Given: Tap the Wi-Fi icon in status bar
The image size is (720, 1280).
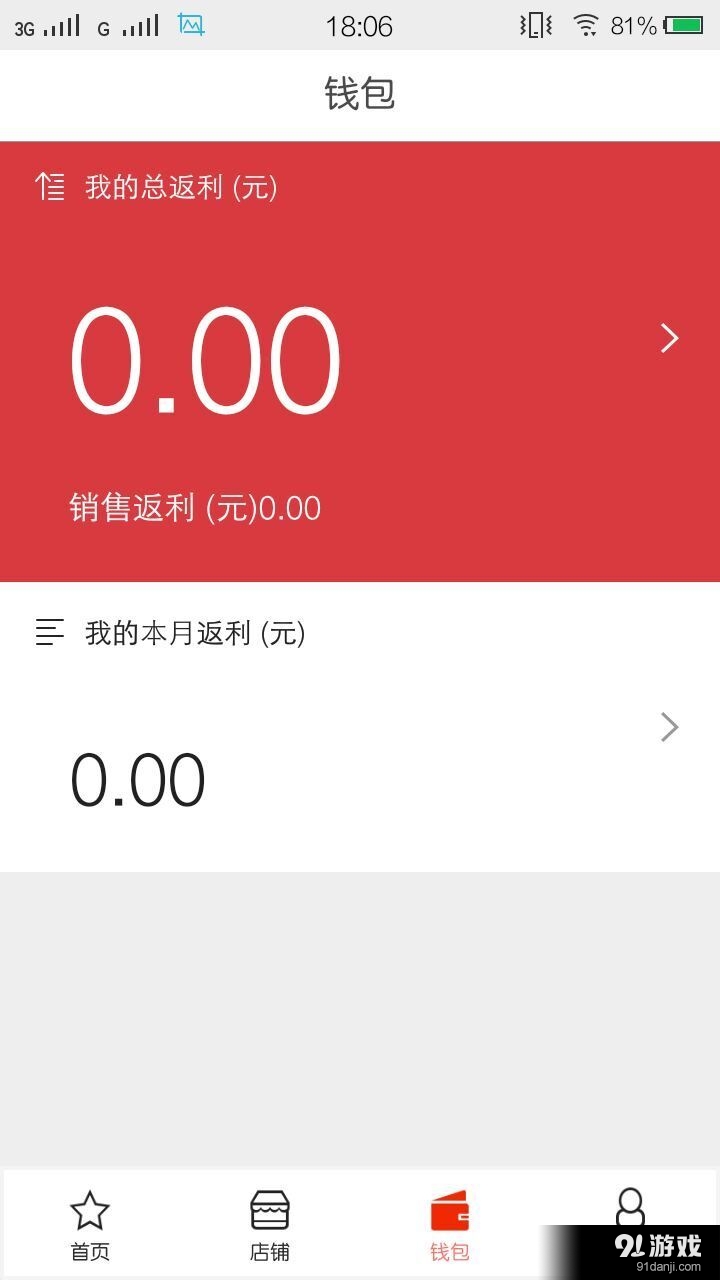Looking at the screenshot, I should (x=586, y=26).
